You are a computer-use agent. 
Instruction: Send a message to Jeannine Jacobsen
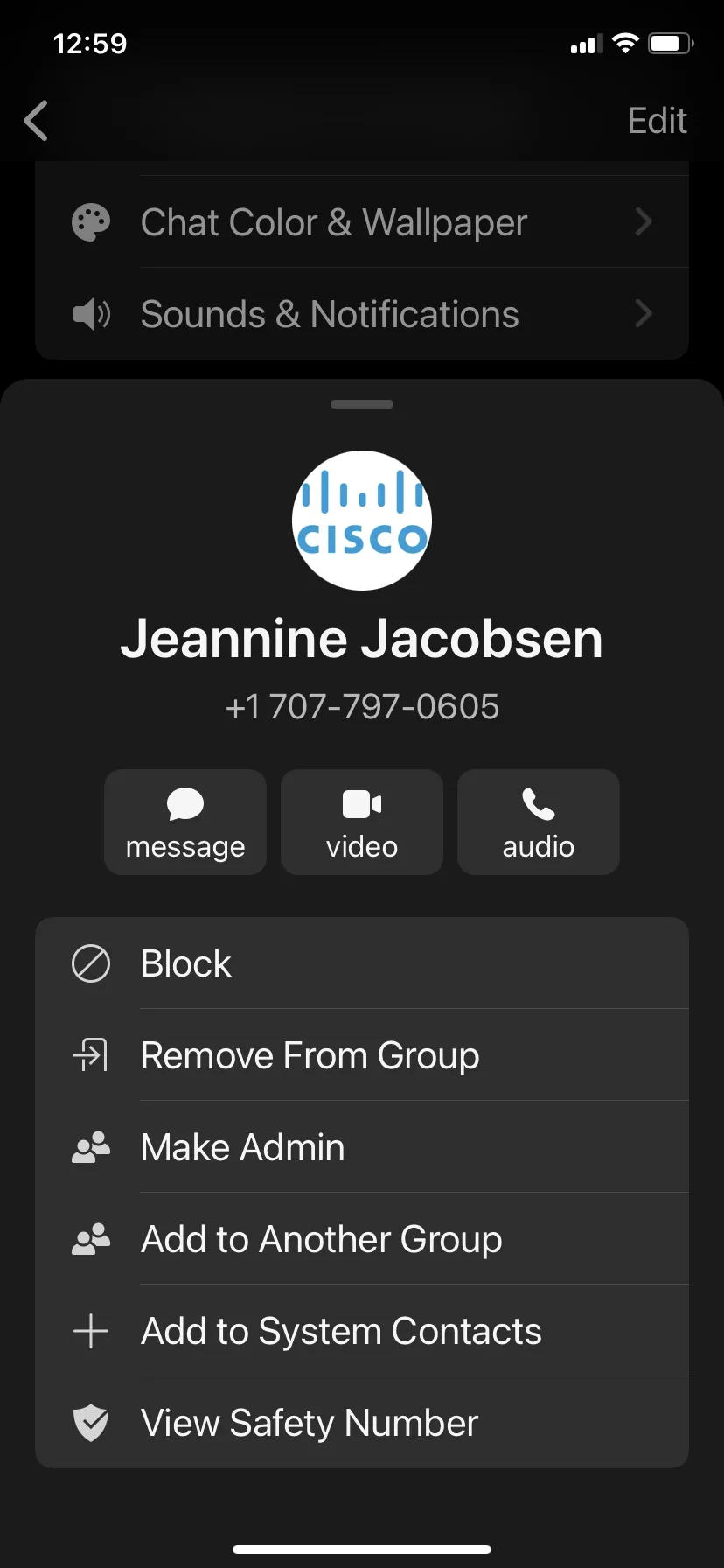click(185, 822)
